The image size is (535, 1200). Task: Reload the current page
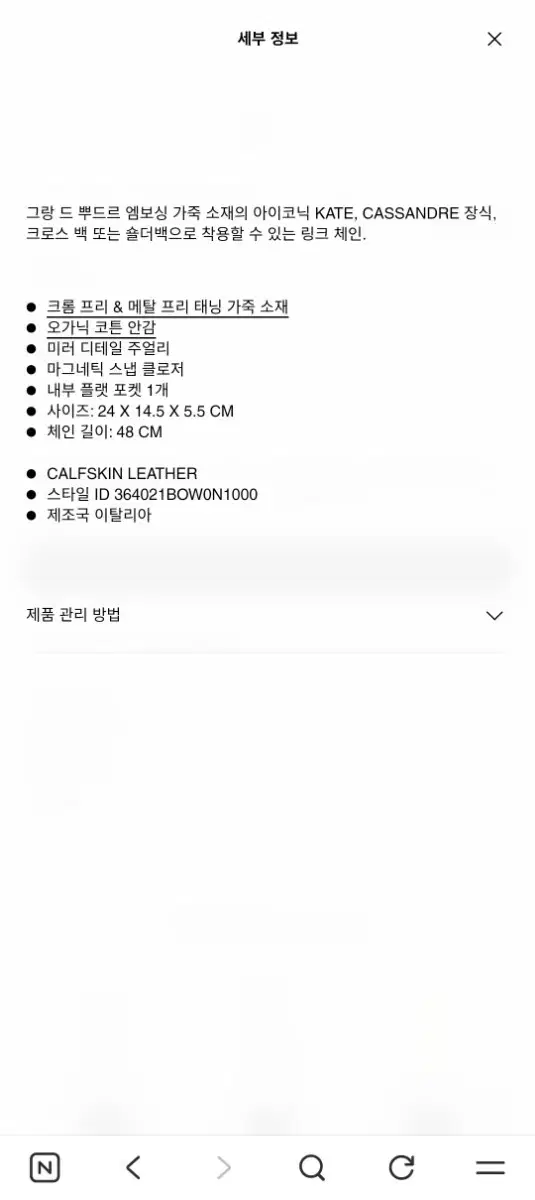pyautogui.click(x=401, y=1167)
